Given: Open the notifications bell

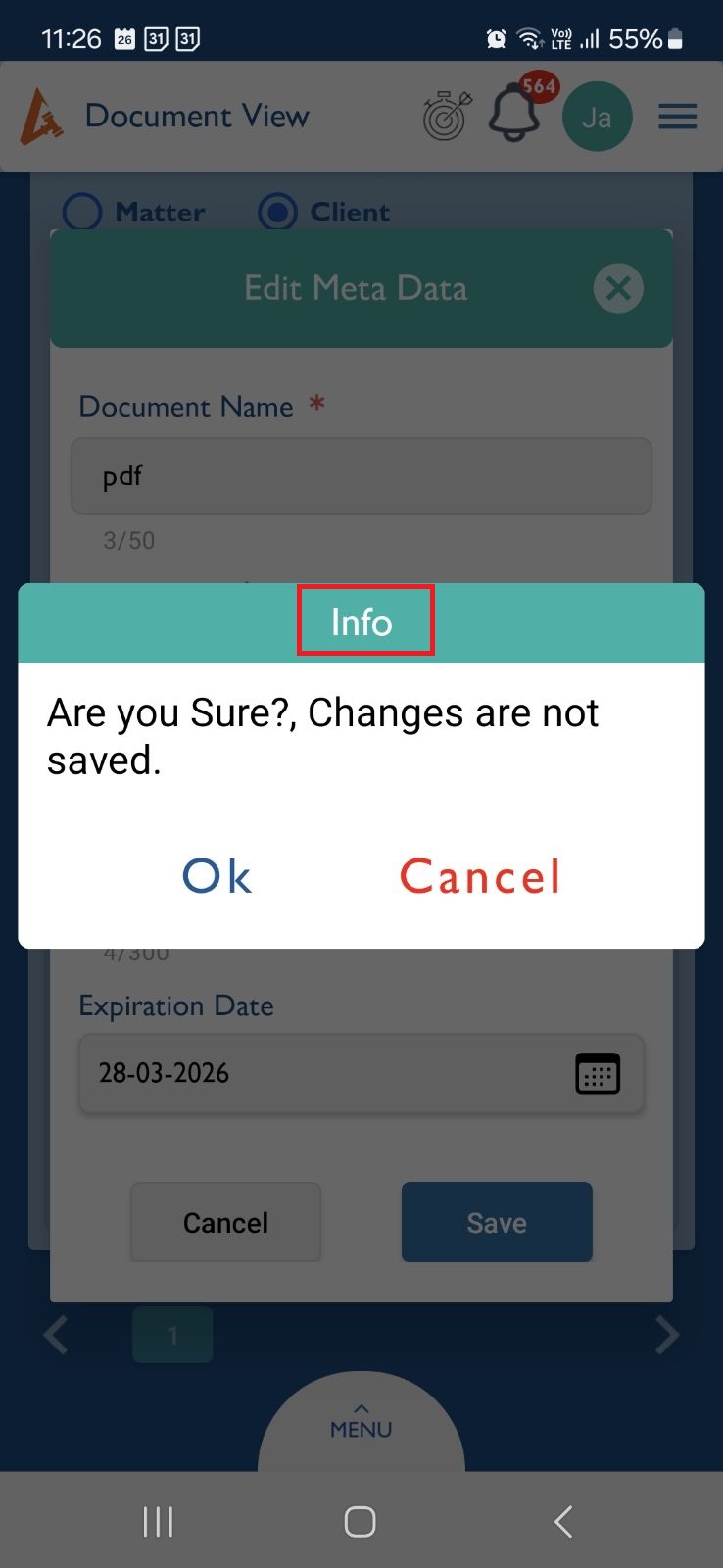Looking at the screenshot, I should click(514, 116).
